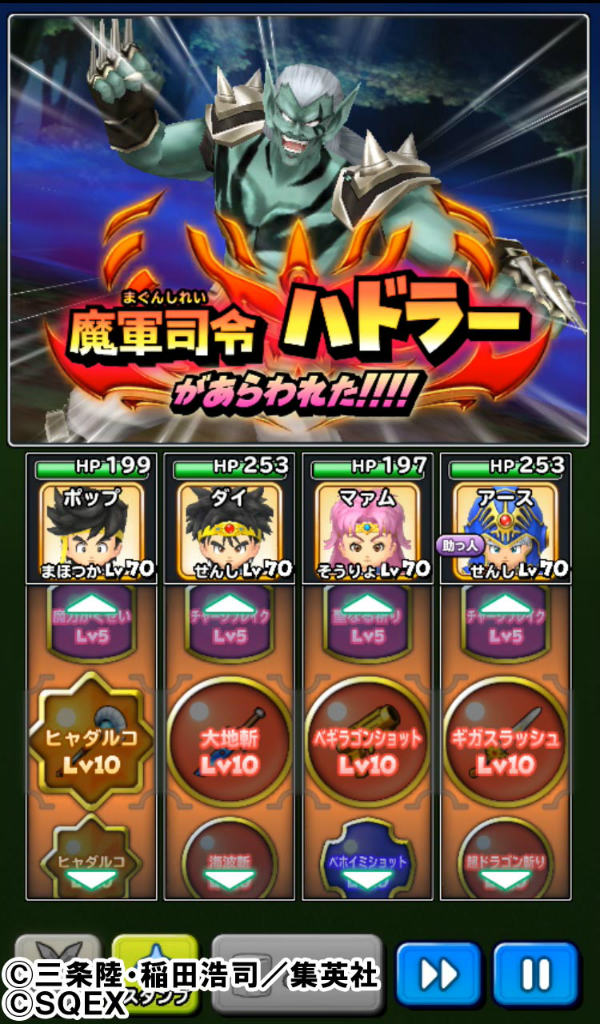Use 超ドラゴン斬り skill
The image size is (600, 1024).
505,860
